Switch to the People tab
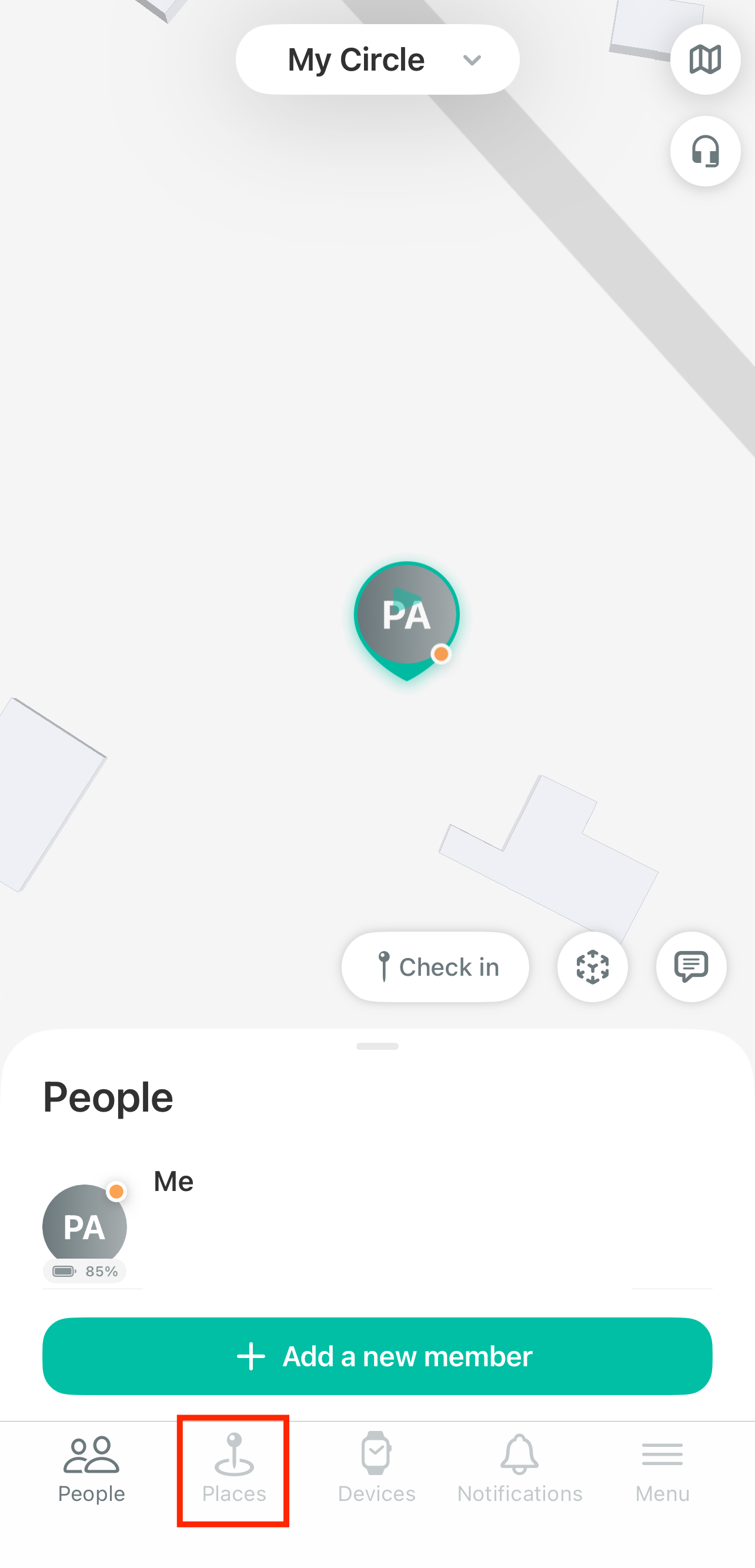The image size is (755, 1568). [x=91, y=1470]
